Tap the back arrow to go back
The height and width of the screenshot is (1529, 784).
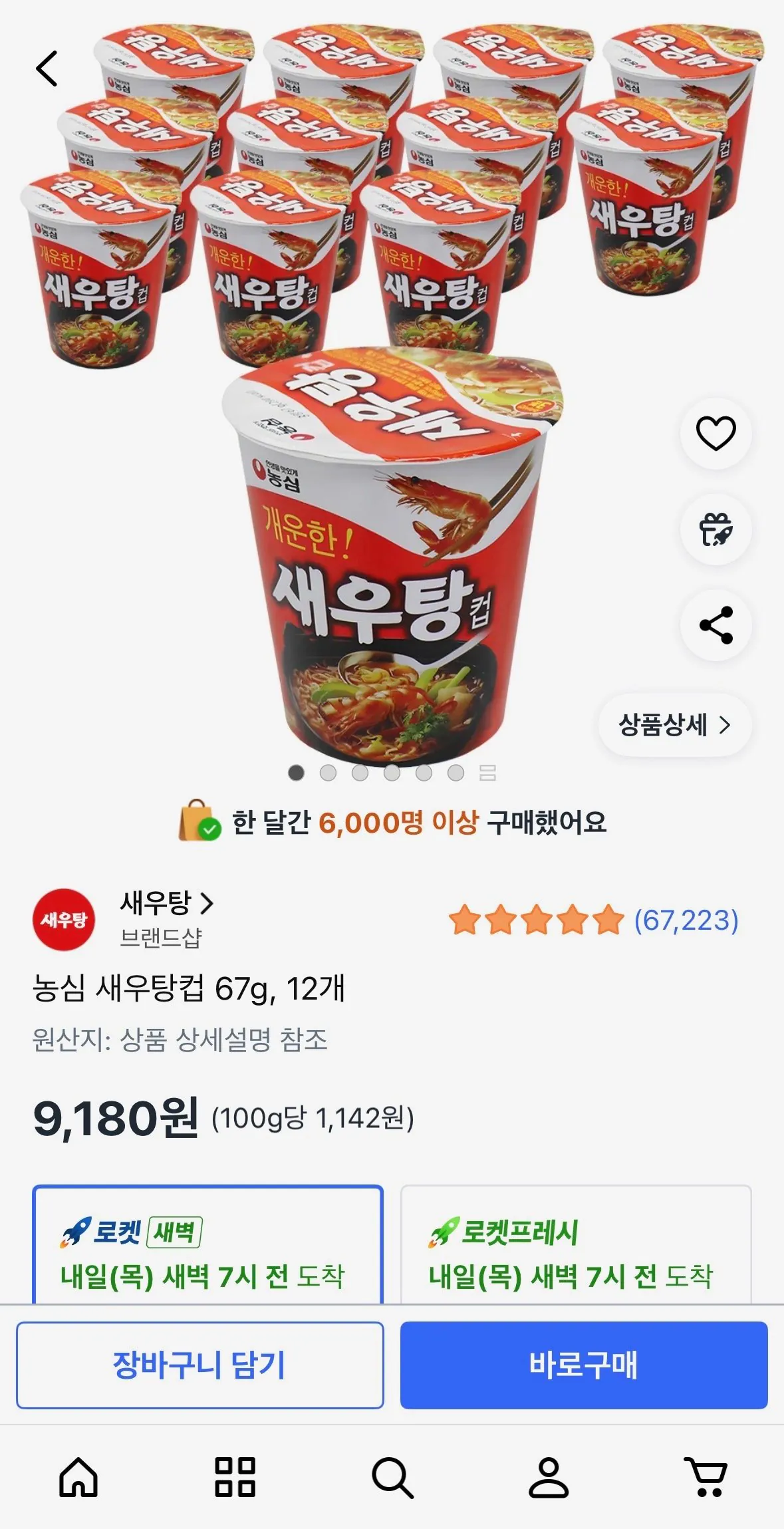pyautogui.click(x=47, y=69)
